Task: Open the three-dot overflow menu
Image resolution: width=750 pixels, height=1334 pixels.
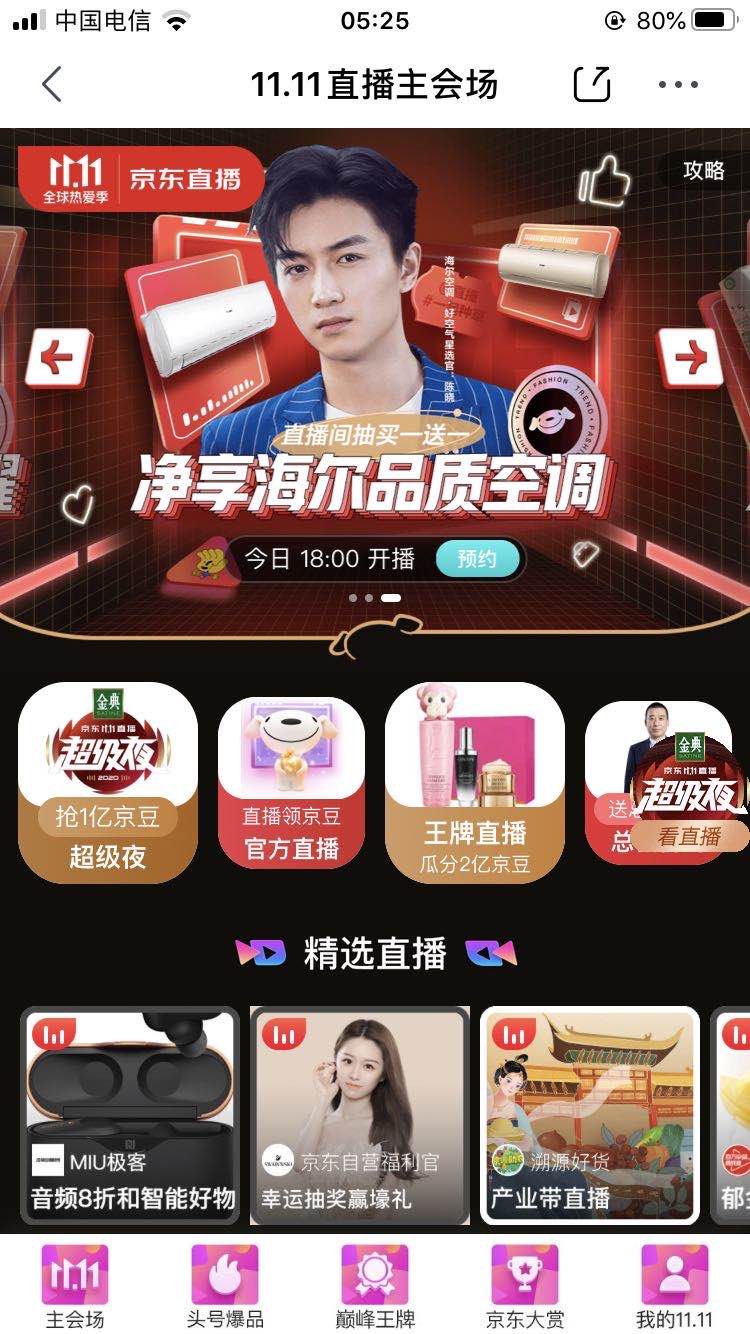Action: pos(678,85)
